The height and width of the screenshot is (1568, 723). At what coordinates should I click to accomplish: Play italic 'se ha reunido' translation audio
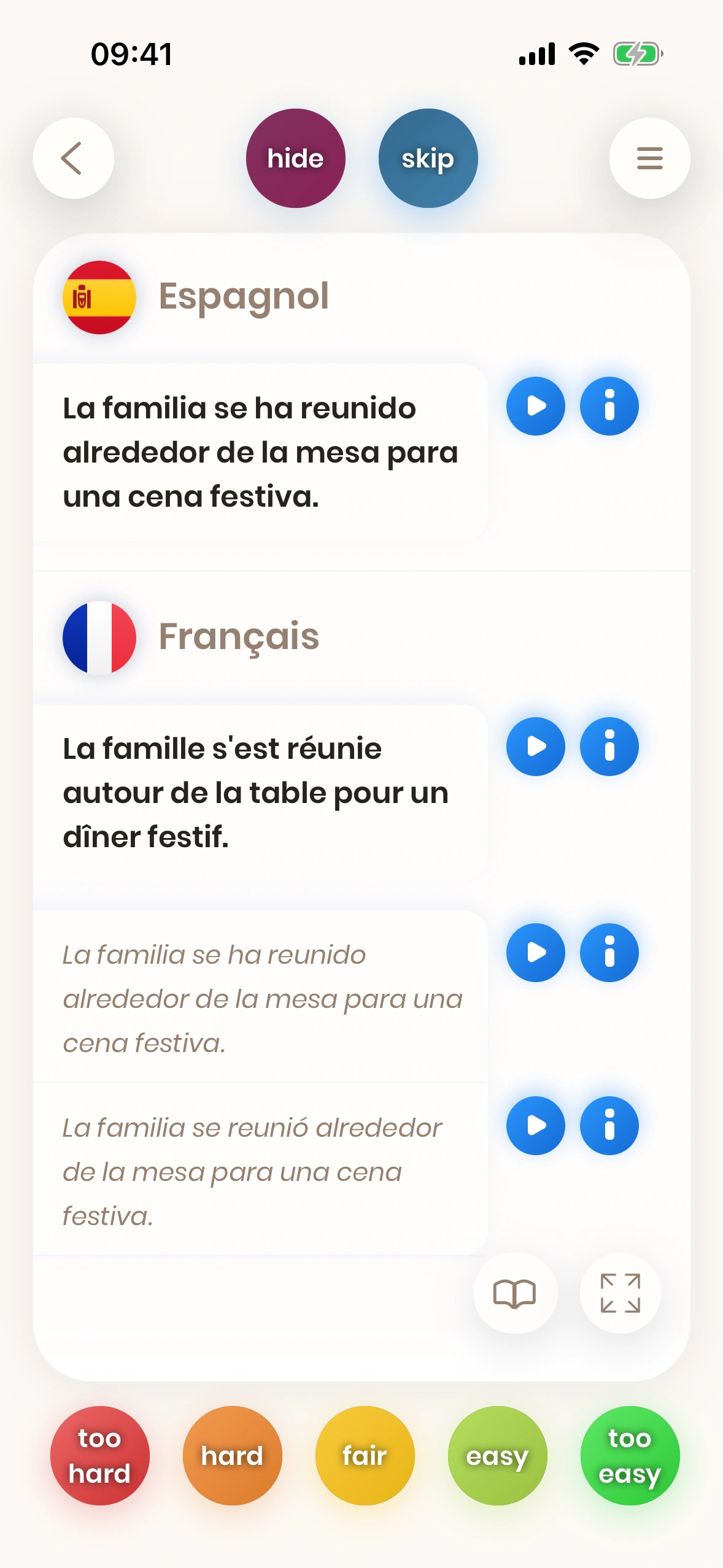point(535,953)
